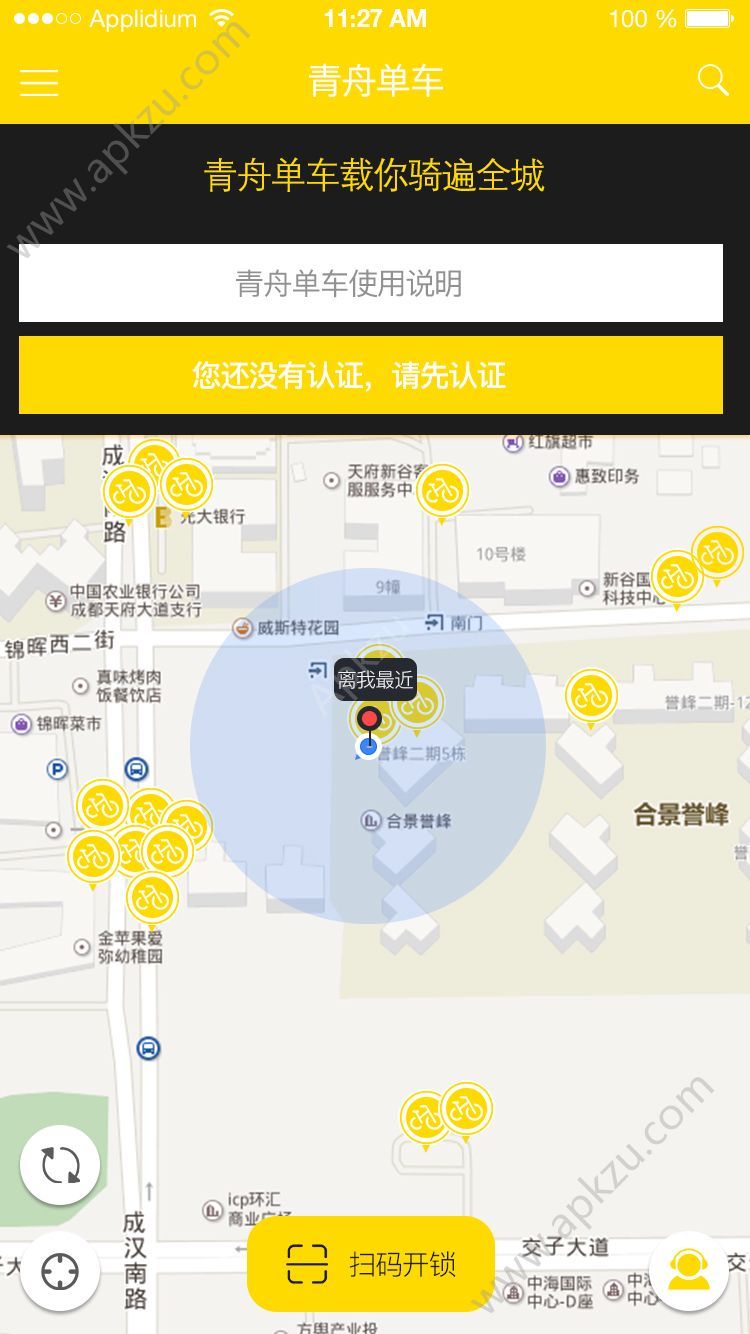Open the hamburger navigation menu

(39, 82)
